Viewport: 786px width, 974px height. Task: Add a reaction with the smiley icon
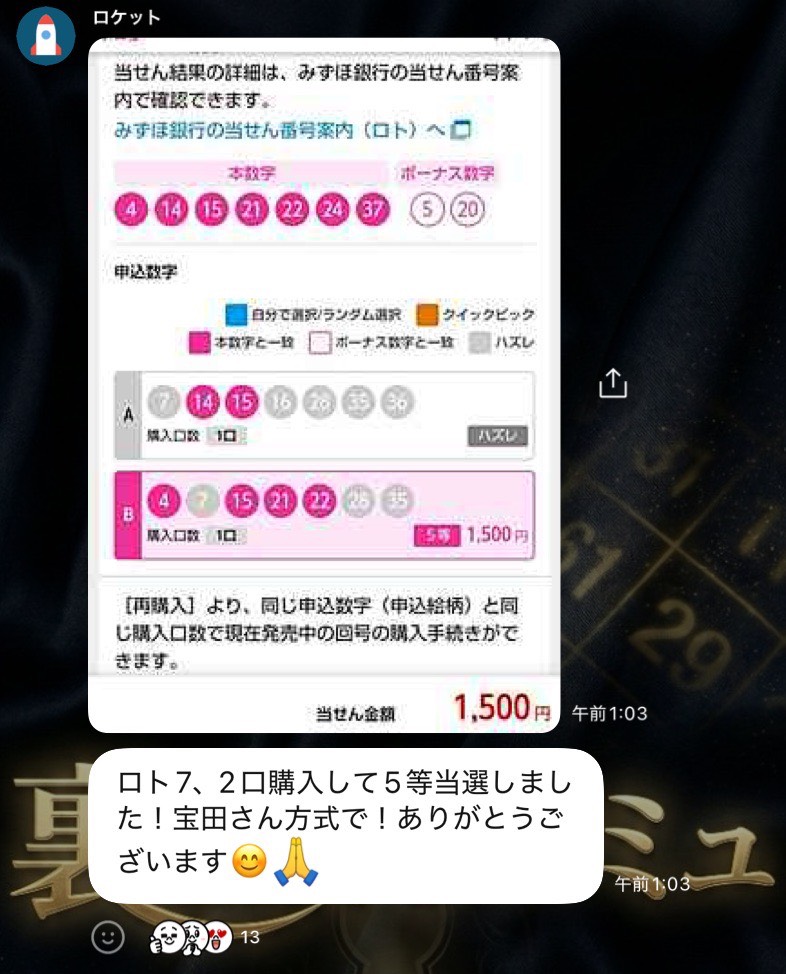coord(108,937)
